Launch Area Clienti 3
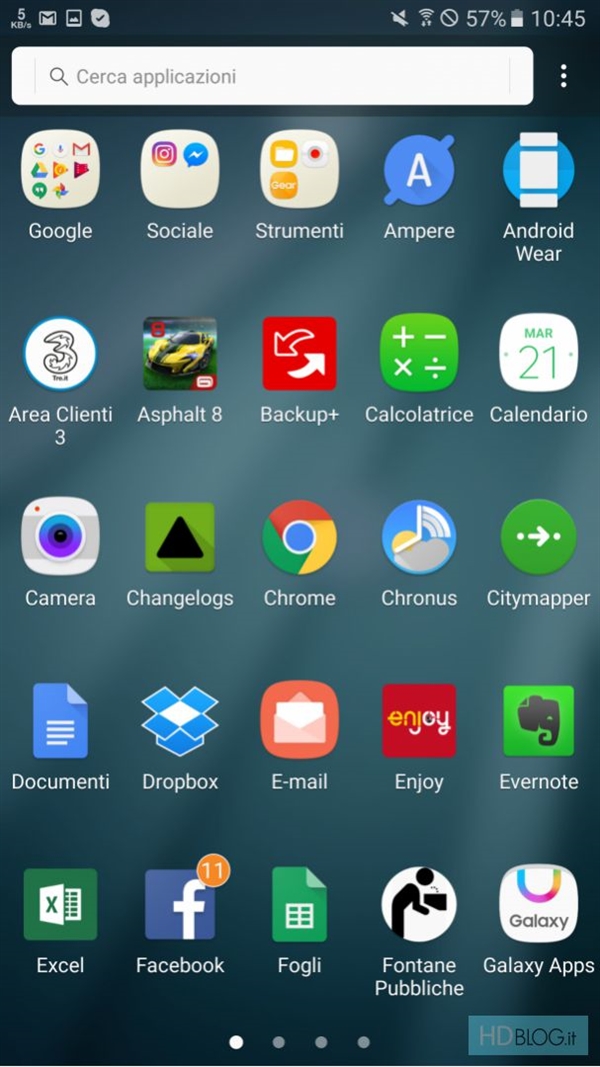This screenshot has width=600, height=1067. coord(60,354)
